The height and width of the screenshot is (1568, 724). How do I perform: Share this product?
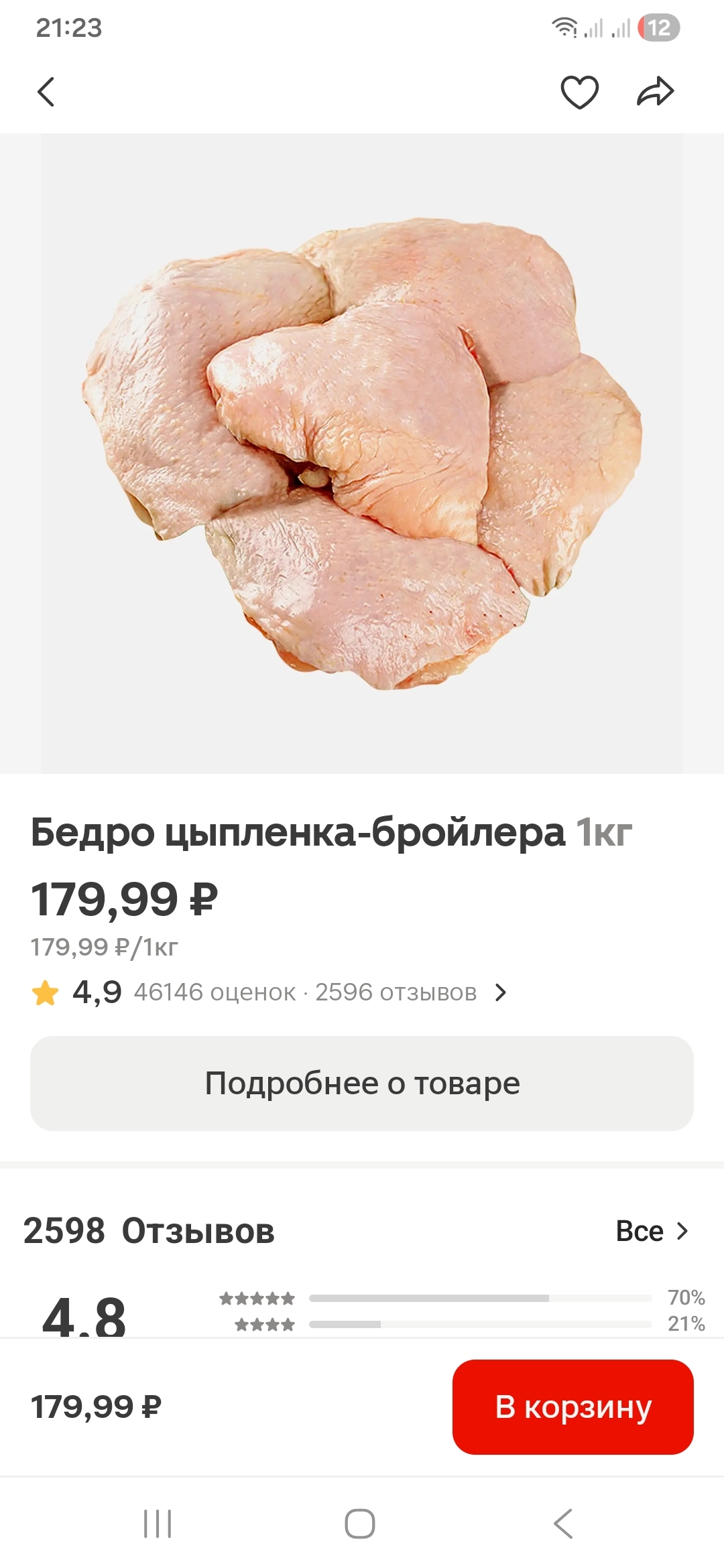point(655,92)
